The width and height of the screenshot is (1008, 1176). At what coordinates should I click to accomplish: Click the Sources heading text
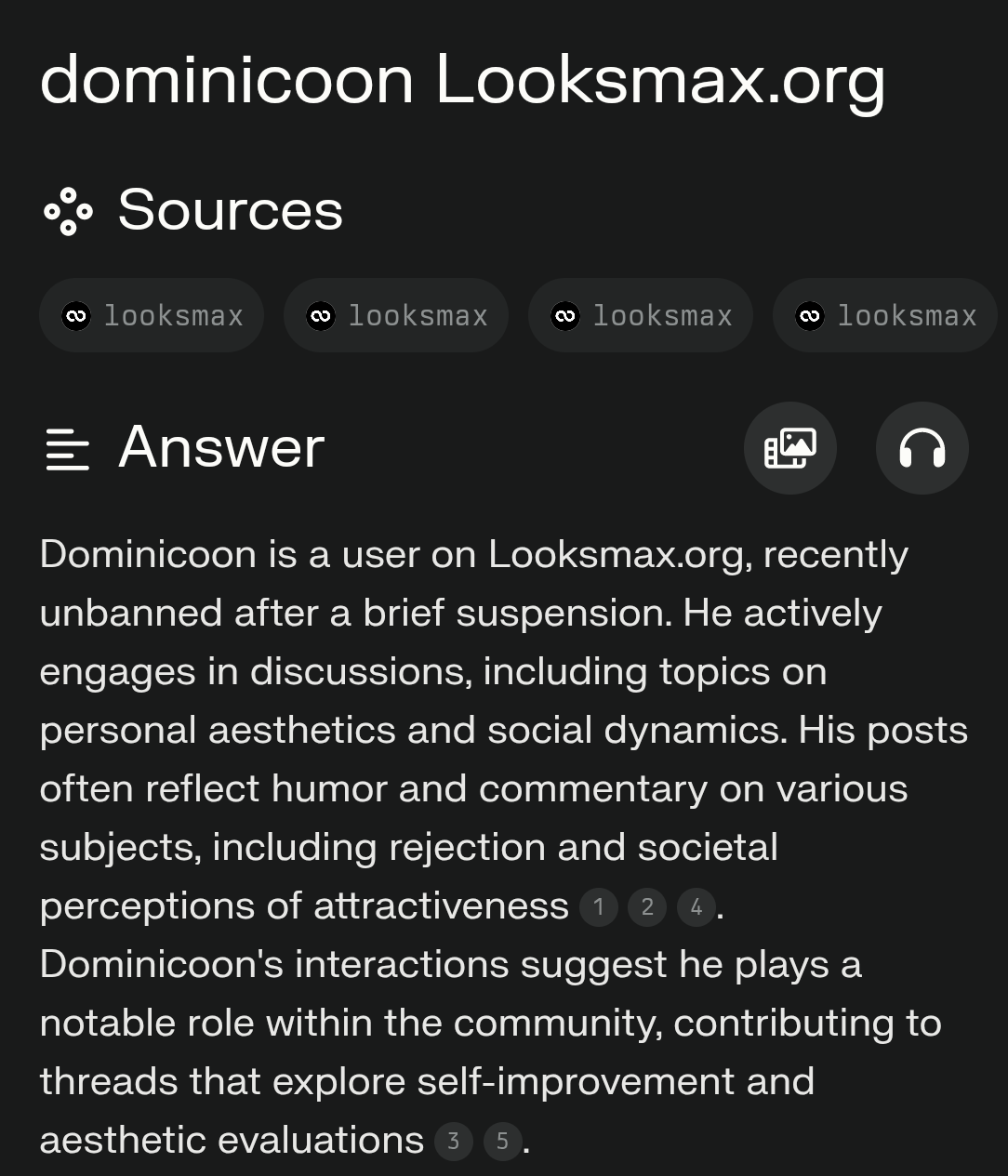pos(230,210)
